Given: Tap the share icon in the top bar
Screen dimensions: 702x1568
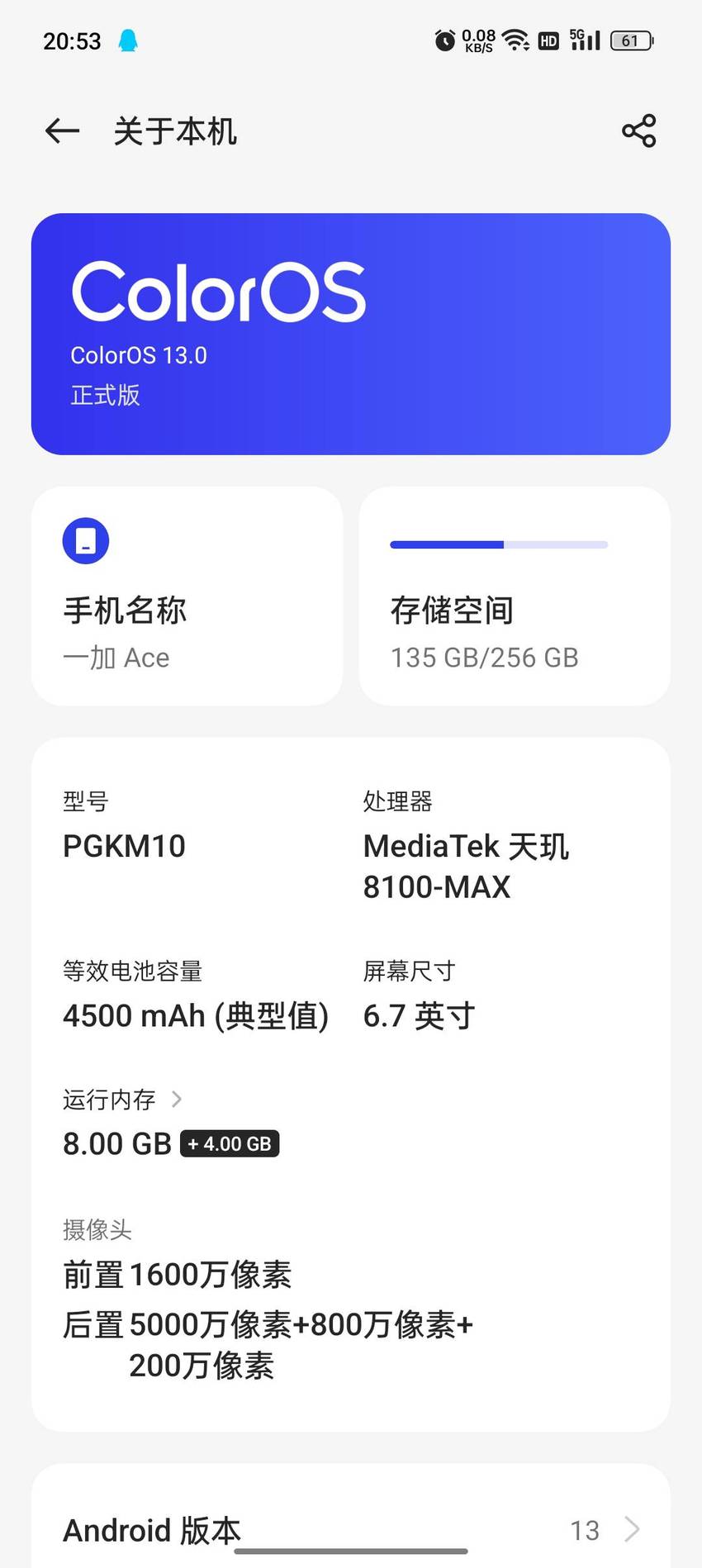Looking at the screenshot, I should 638,131.
